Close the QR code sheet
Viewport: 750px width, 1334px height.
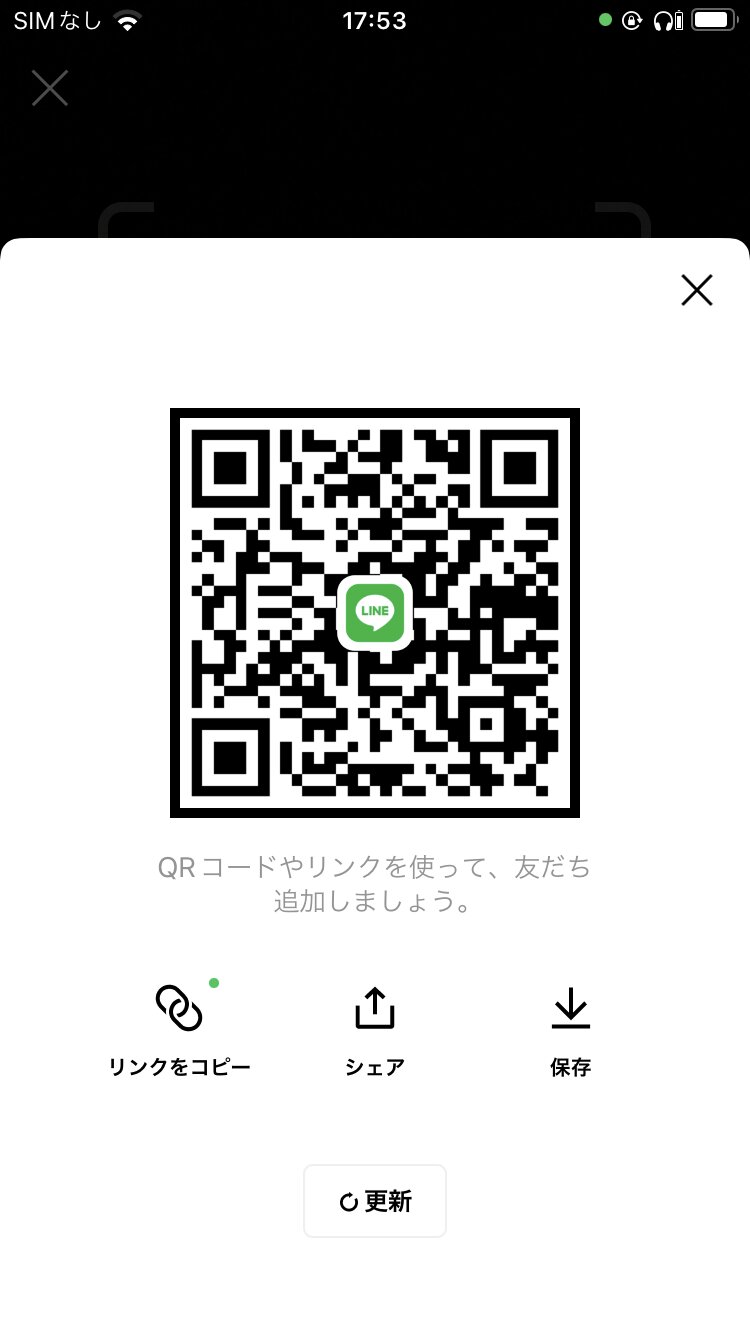point(696,290)
